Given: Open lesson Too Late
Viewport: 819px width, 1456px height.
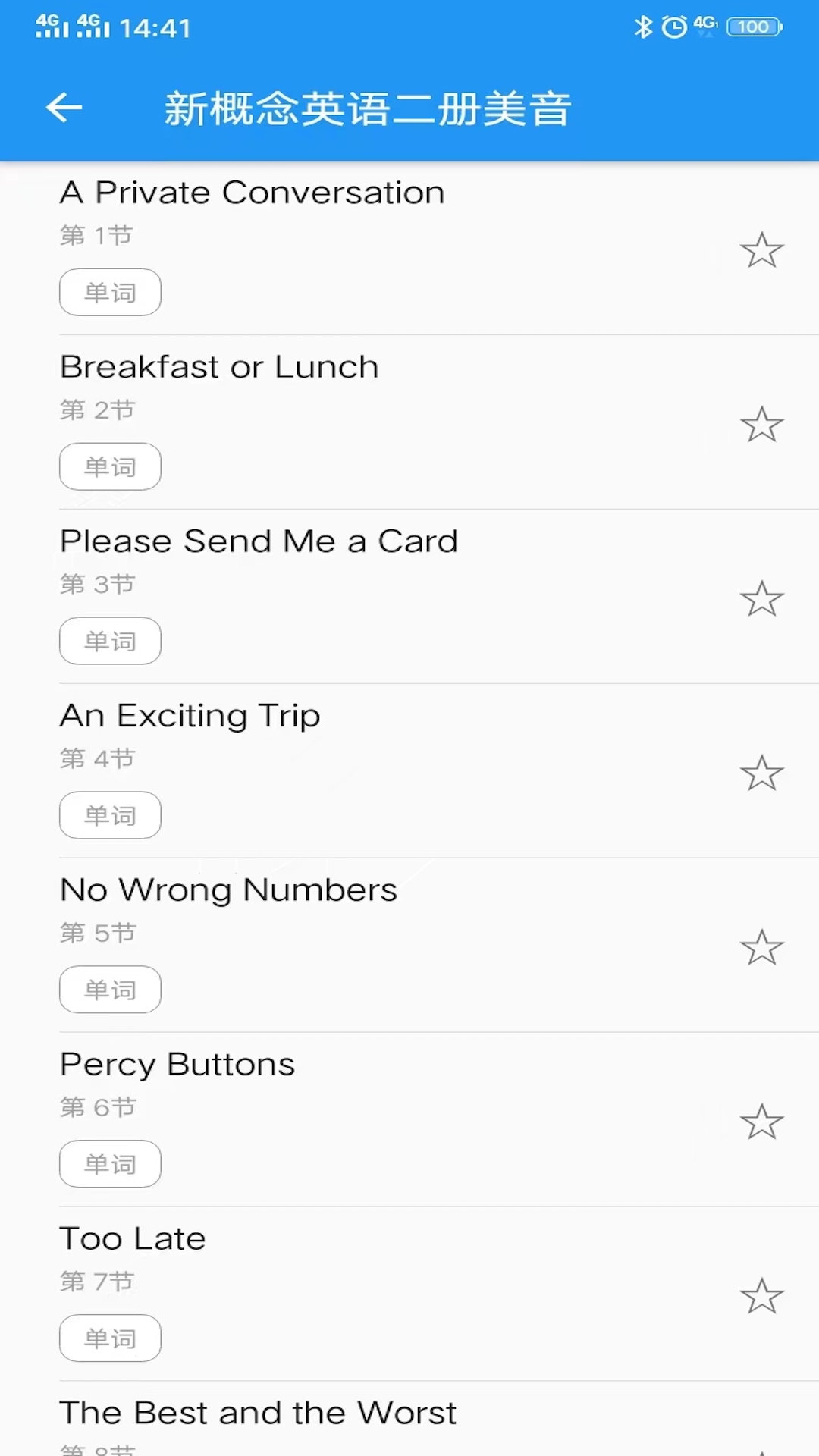Looking at the screenshot, I should pyautogui.click(x=133, y=1240).
